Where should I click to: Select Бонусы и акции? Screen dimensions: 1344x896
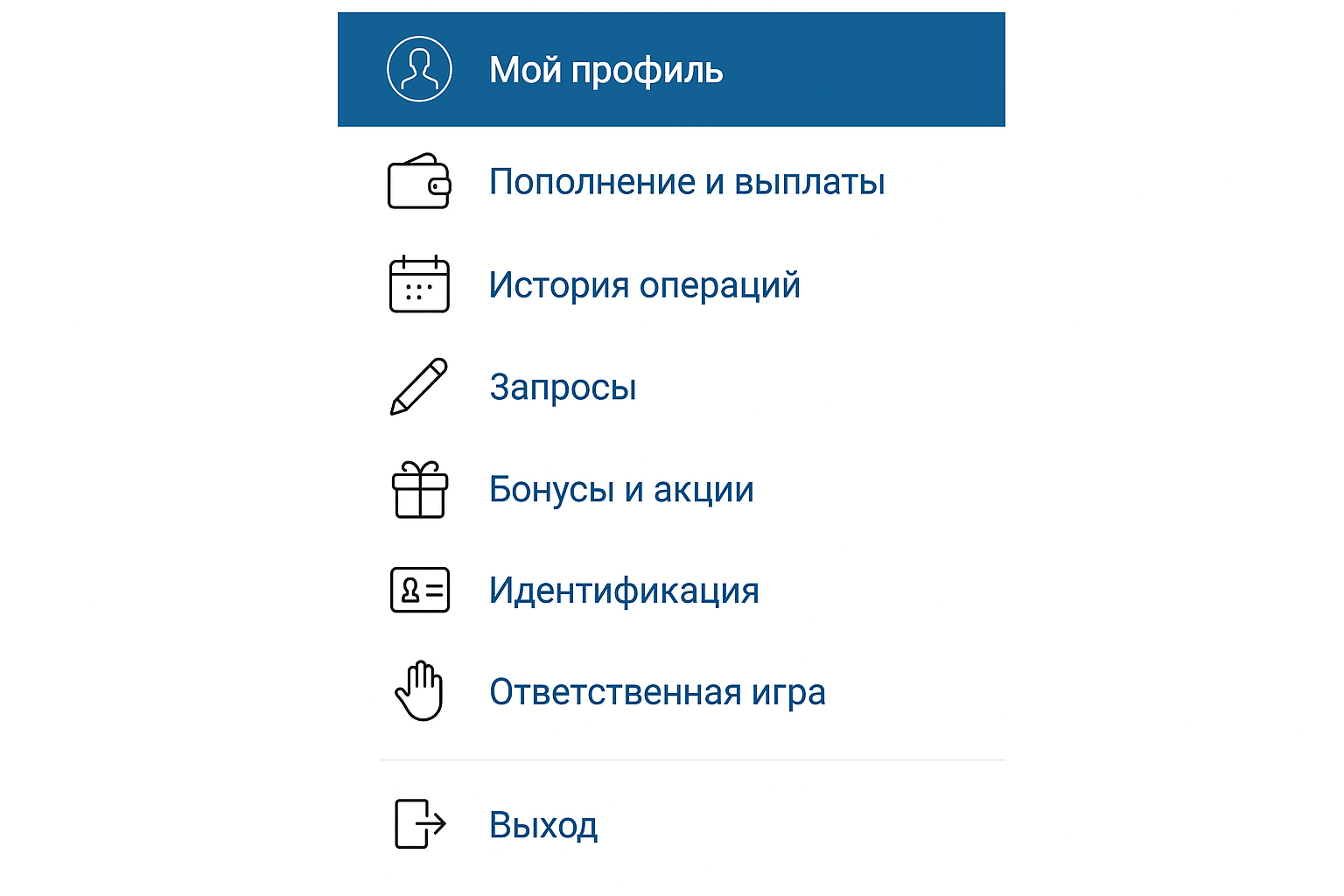(620, 489)
